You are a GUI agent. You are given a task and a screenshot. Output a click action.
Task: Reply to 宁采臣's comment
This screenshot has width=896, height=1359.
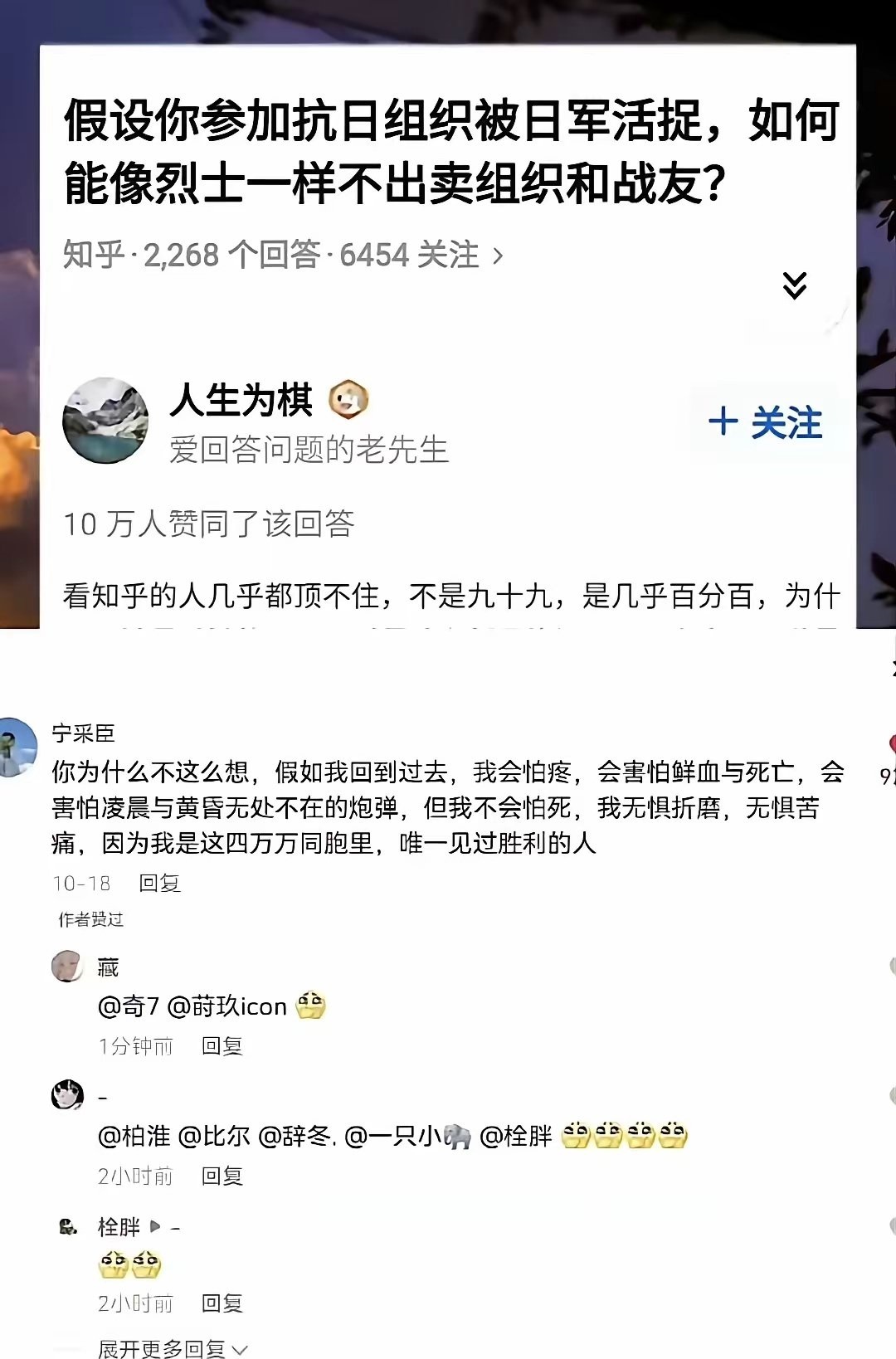[x=159, y=883]
